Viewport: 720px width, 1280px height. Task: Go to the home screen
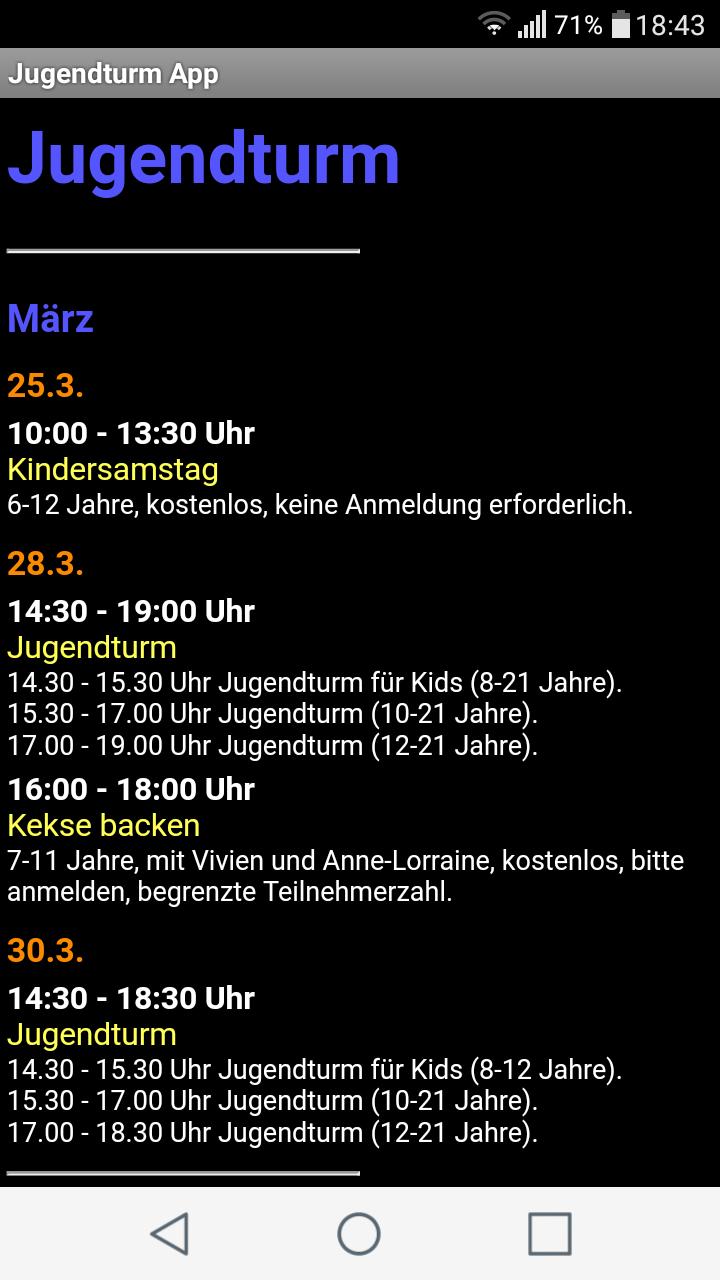[359, 1233]
